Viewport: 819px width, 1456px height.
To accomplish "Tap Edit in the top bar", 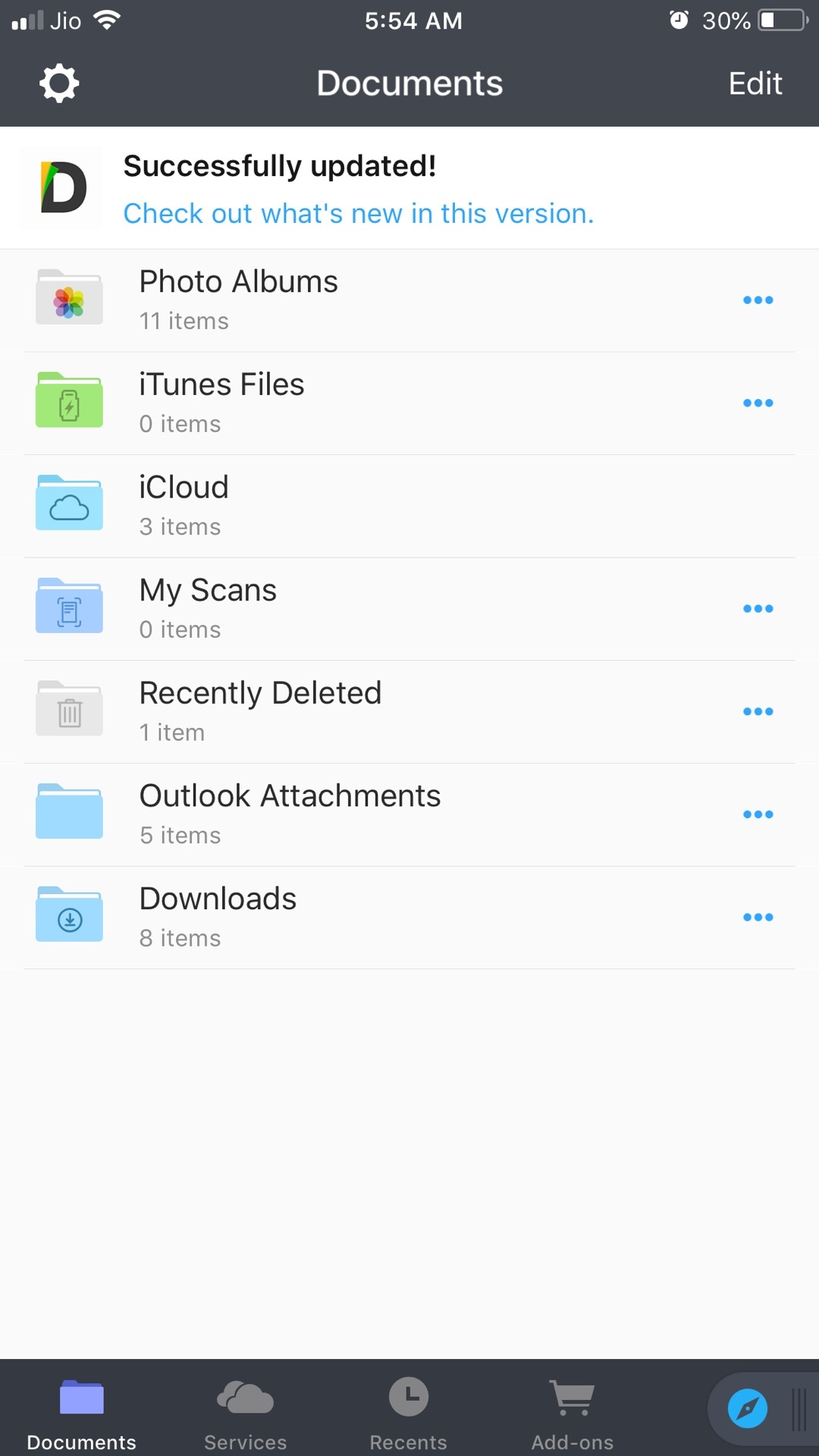I will (755, 83).
